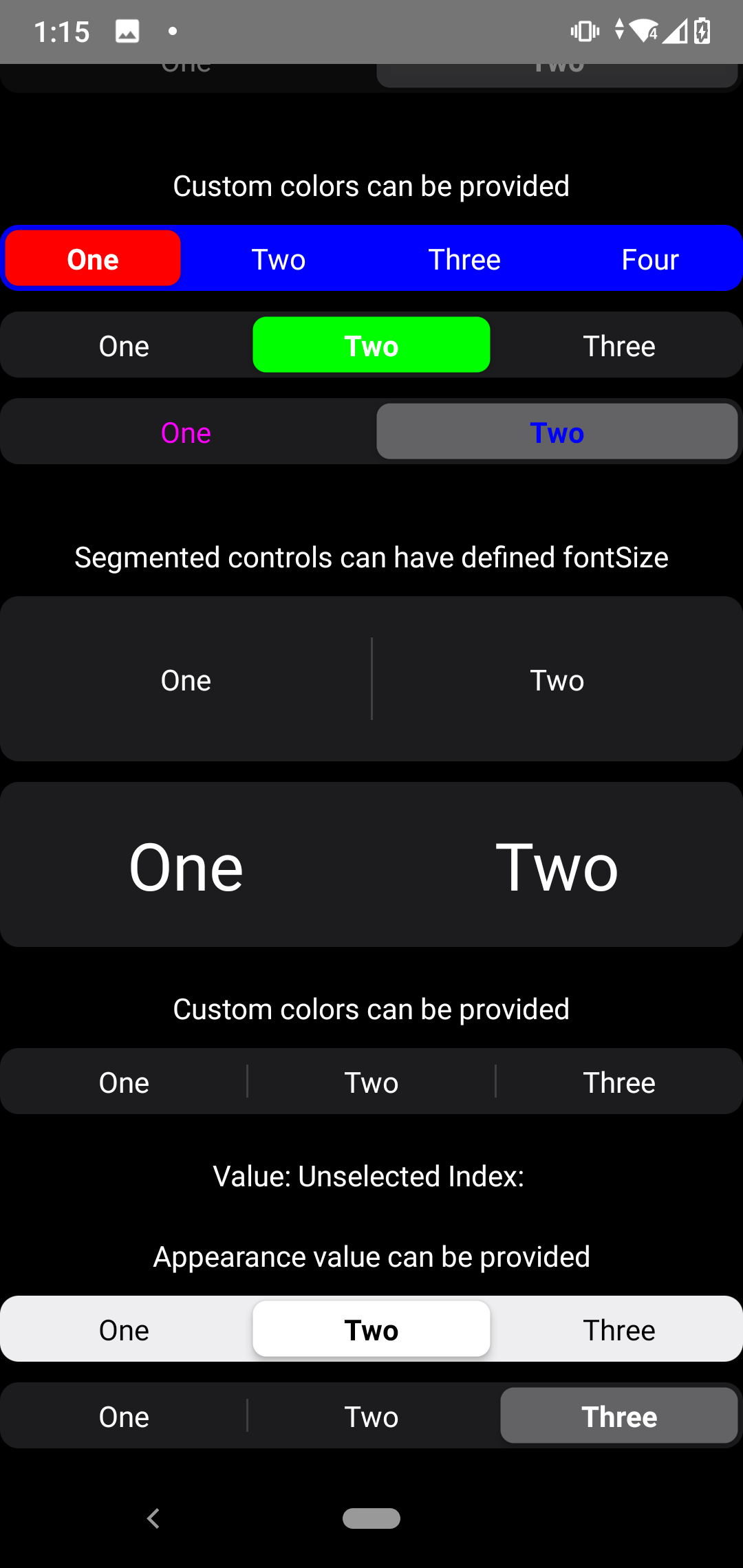Select One beside the green Two segment
Screen dimensions: 743x1568
(x=124, y=345)
